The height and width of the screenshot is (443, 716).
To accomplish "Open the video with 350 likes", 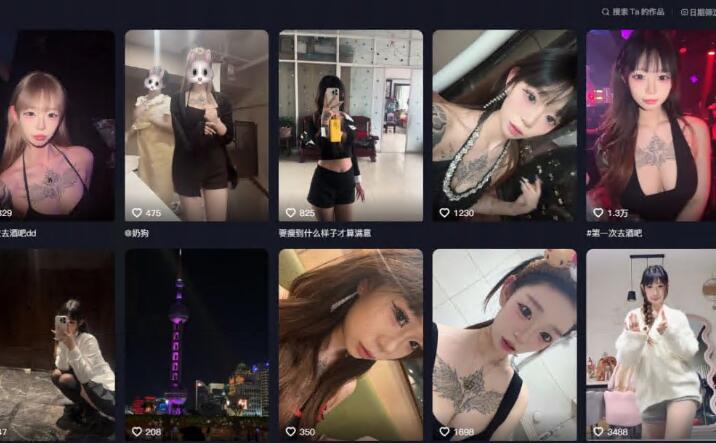I will (350, 345).
